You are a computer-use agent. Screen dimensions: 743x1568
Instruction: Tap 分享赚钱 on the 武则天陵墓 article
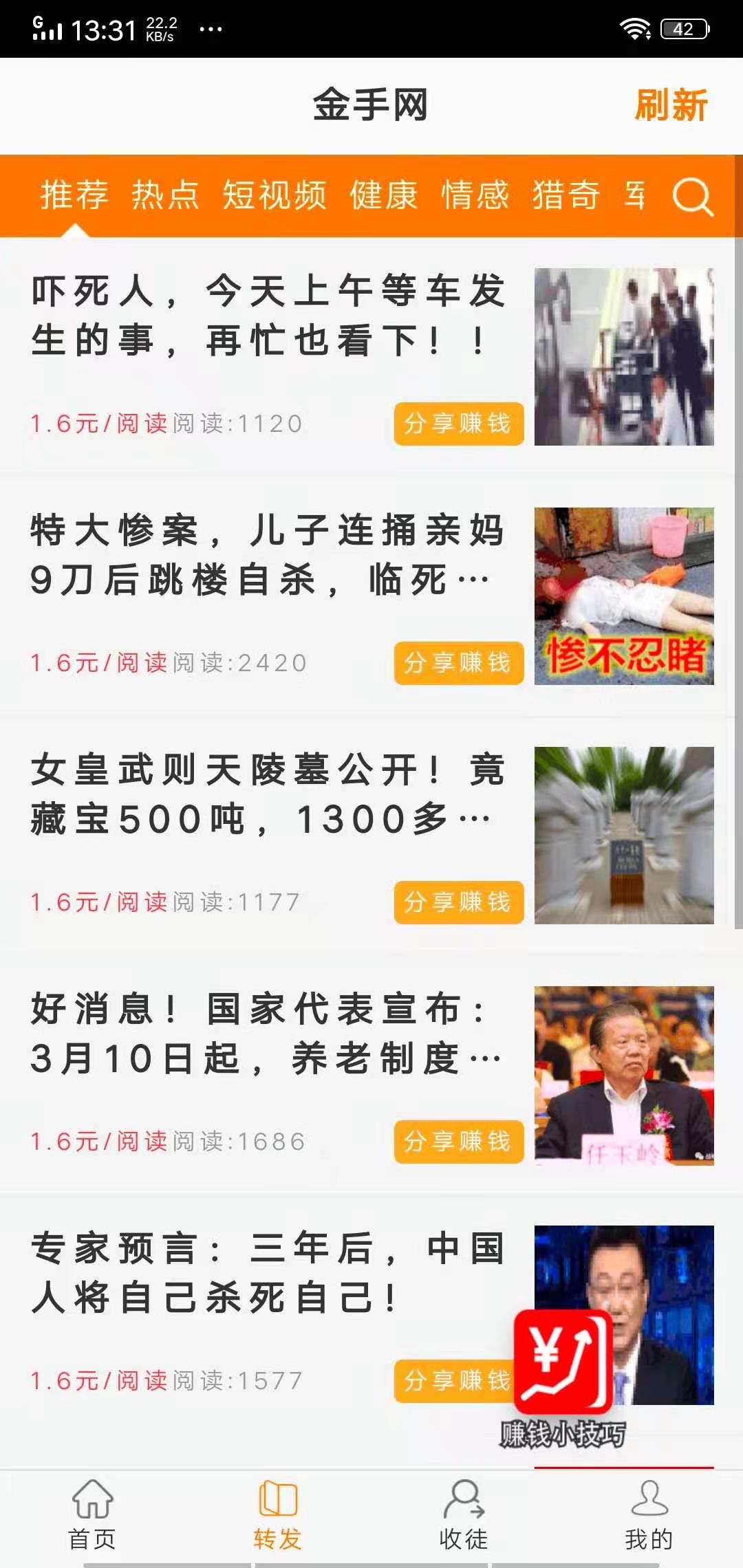[458, 902]
